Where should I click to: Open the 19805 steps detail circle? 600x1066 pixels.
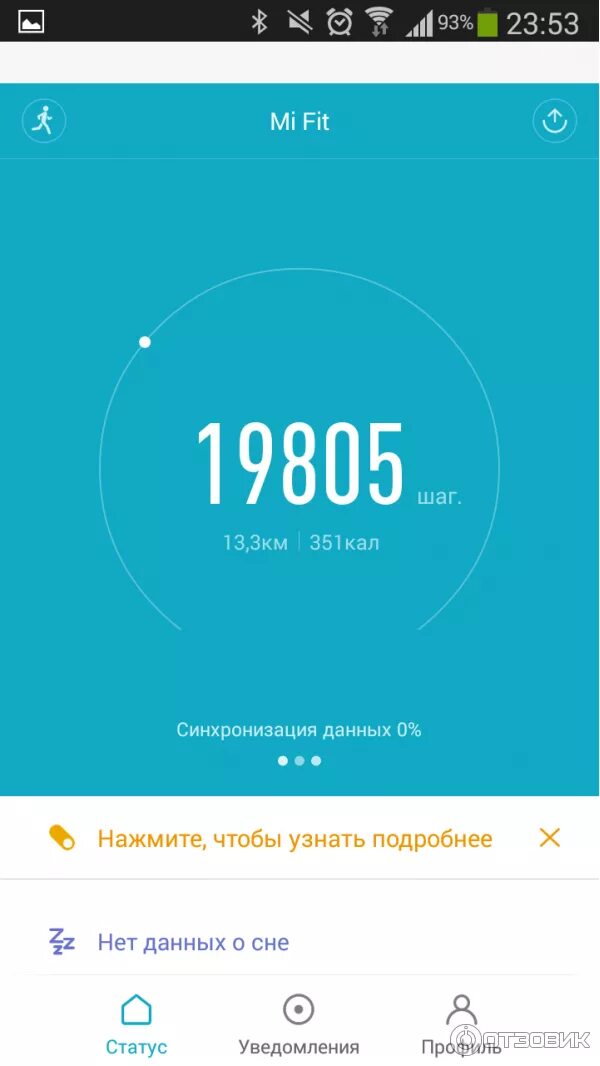(299, 465)
